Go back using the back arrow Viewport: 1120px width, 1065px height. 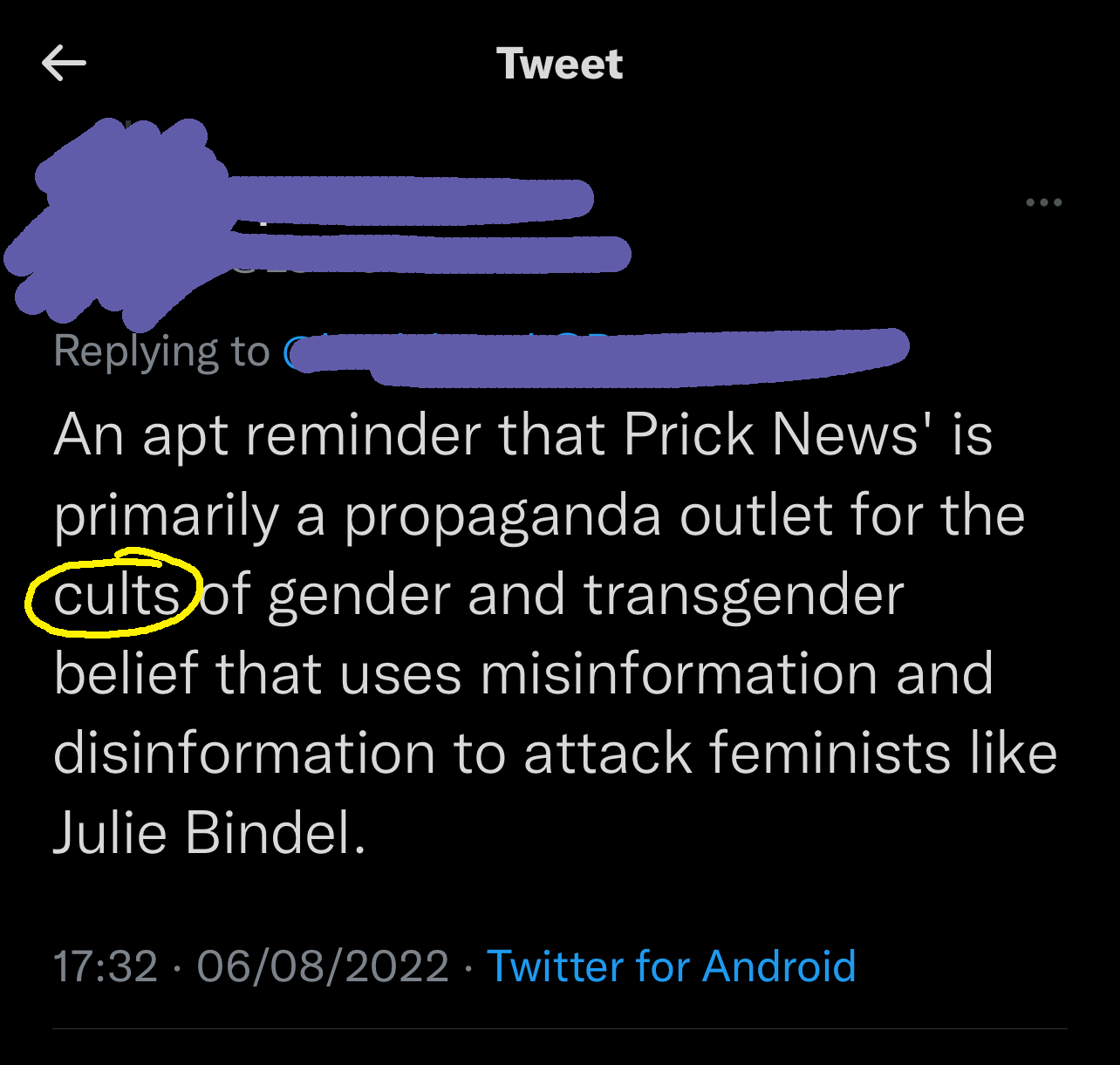click(x=64, y=64)
